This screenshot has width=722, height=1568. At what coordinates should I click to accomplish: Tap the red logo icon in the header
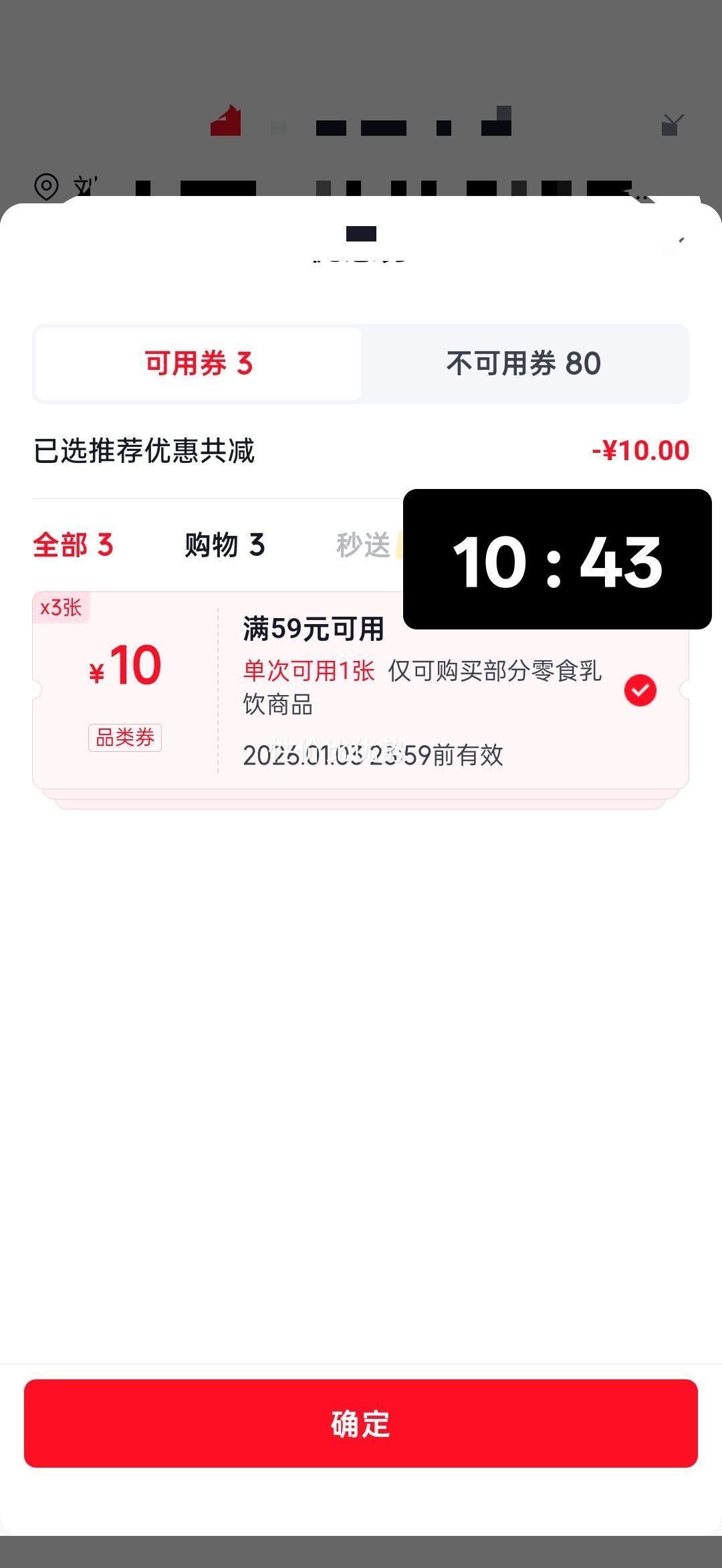(x=226, y=120)
